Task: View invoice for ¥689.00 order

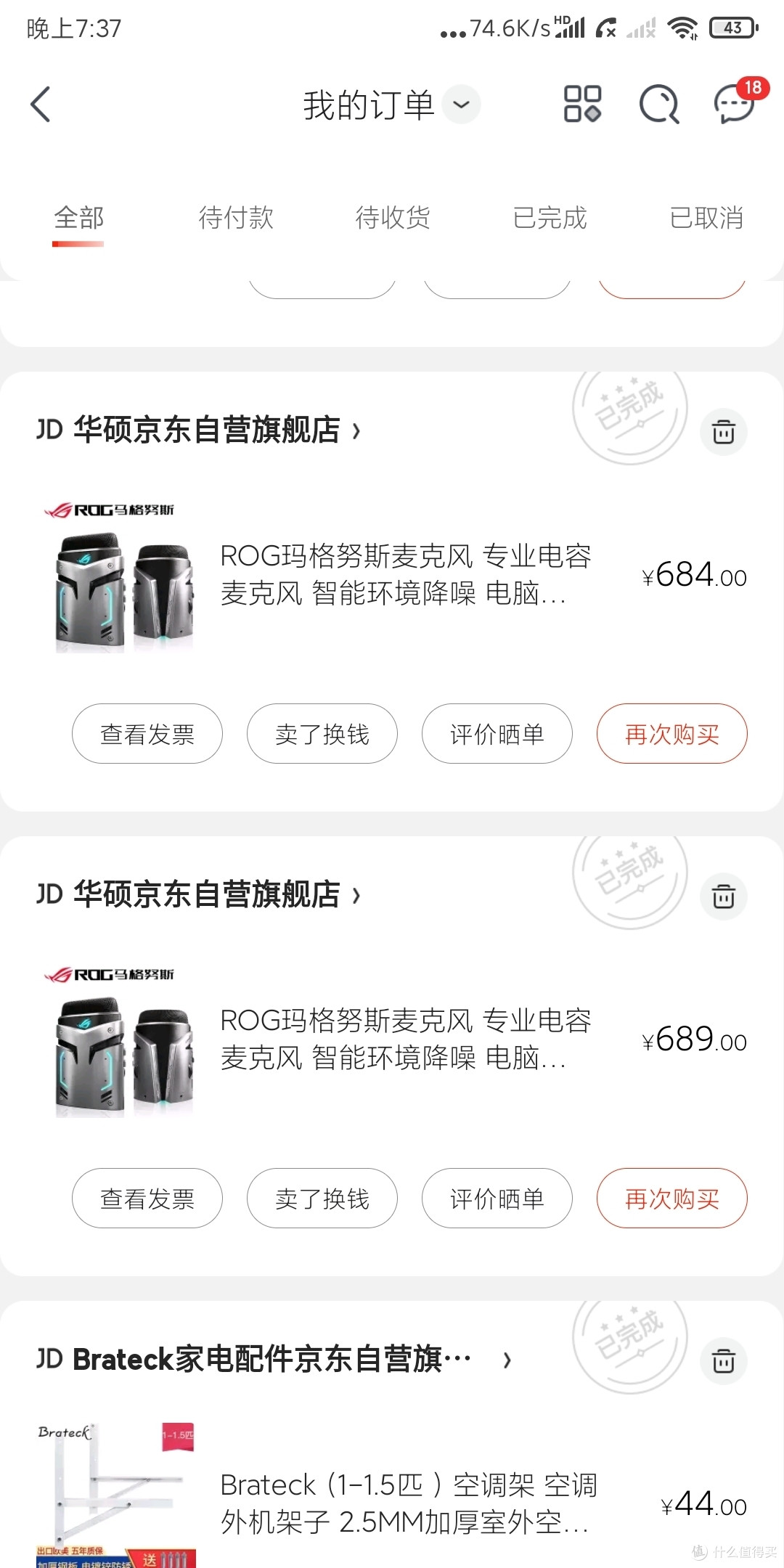Action: 147,1199
